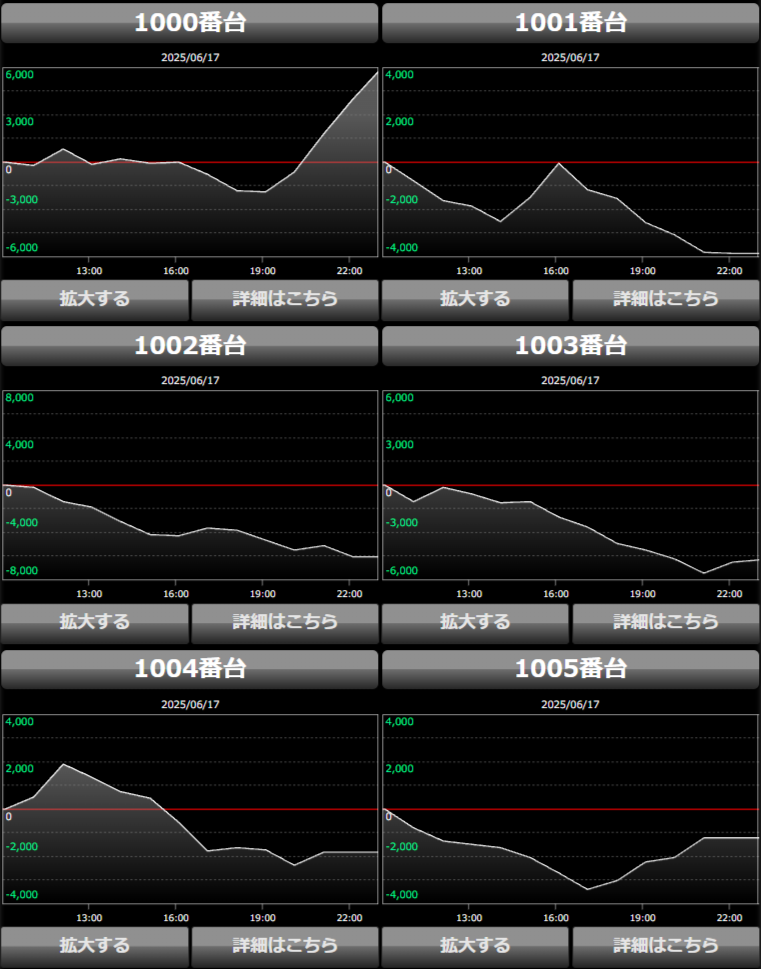Tap 拡大する under machine 1000

pos(95,298)
